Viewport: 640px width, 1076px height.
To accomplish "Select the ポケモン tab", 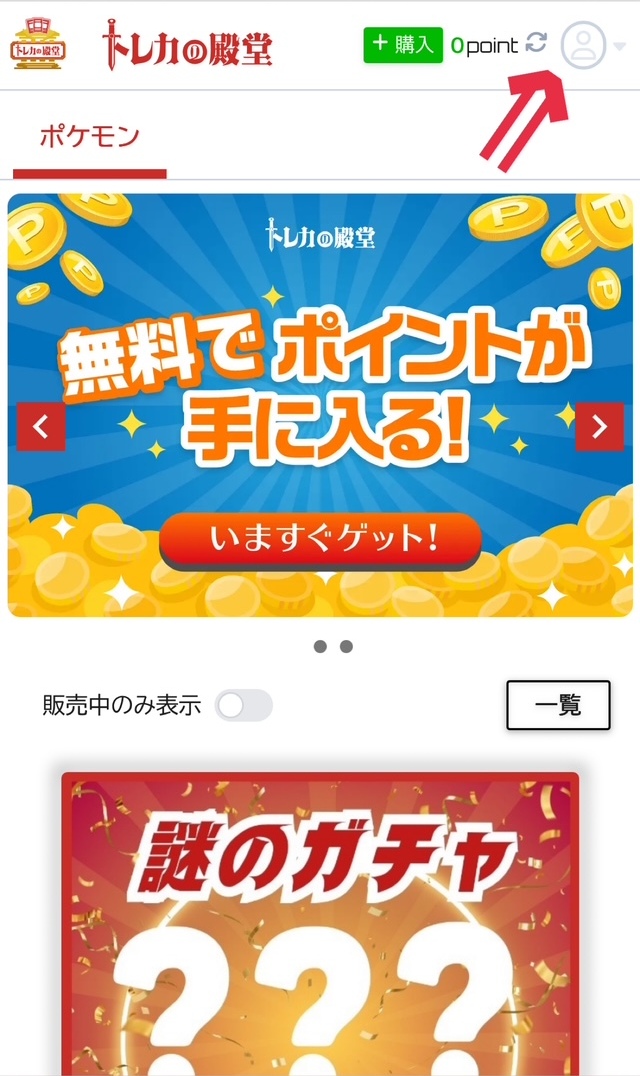I will click(89, 137).
